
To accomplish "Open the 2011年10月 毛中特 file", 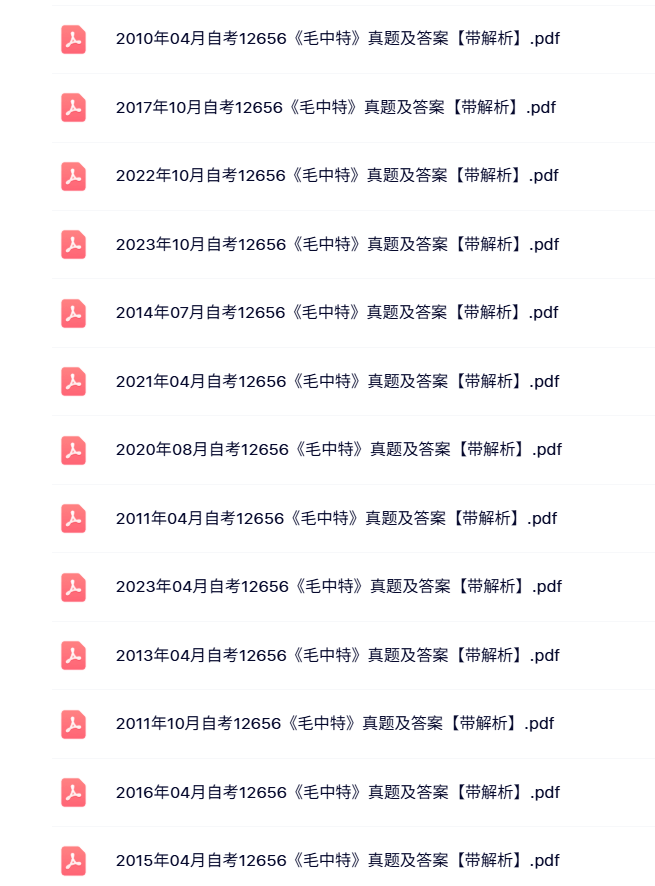I will pyautogui.click(x=334, y=724).
